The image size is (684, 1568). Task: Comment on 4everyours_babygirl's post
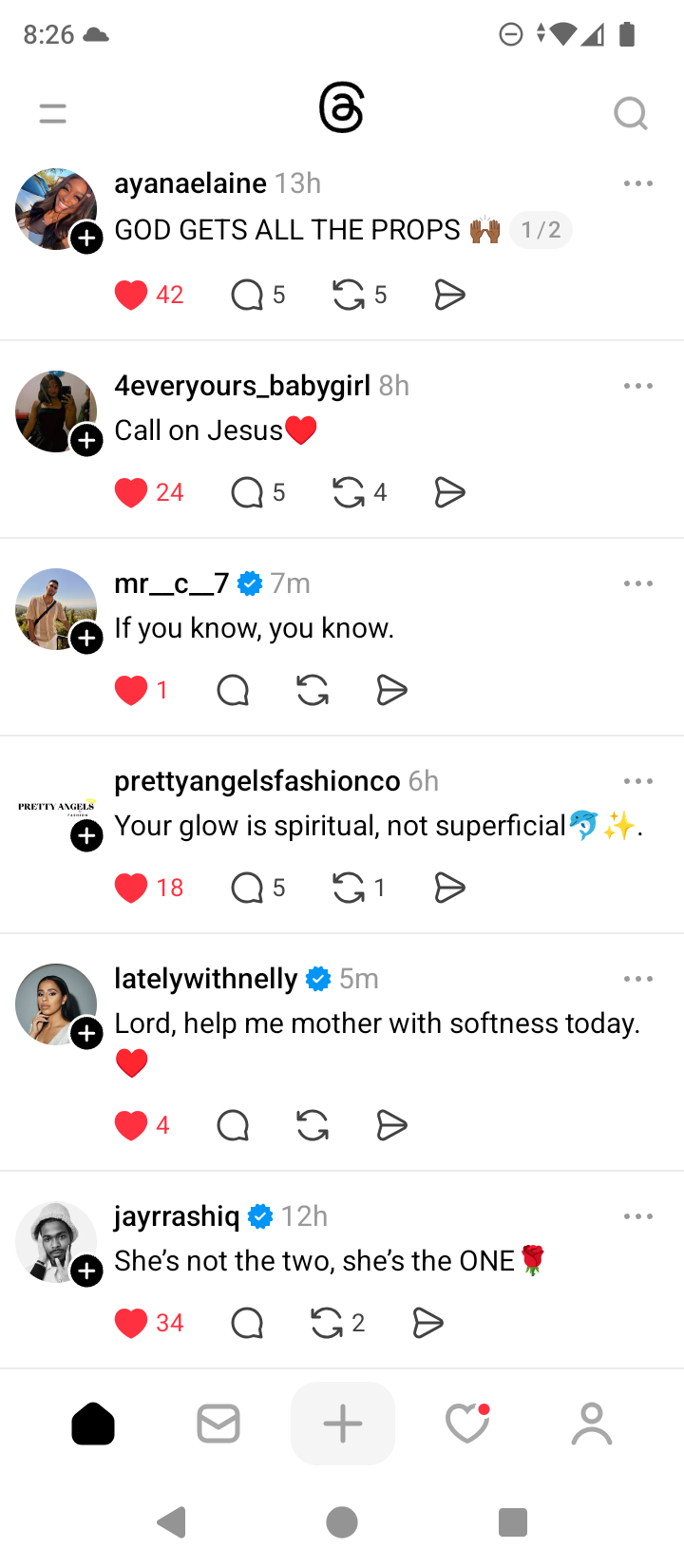247,492
